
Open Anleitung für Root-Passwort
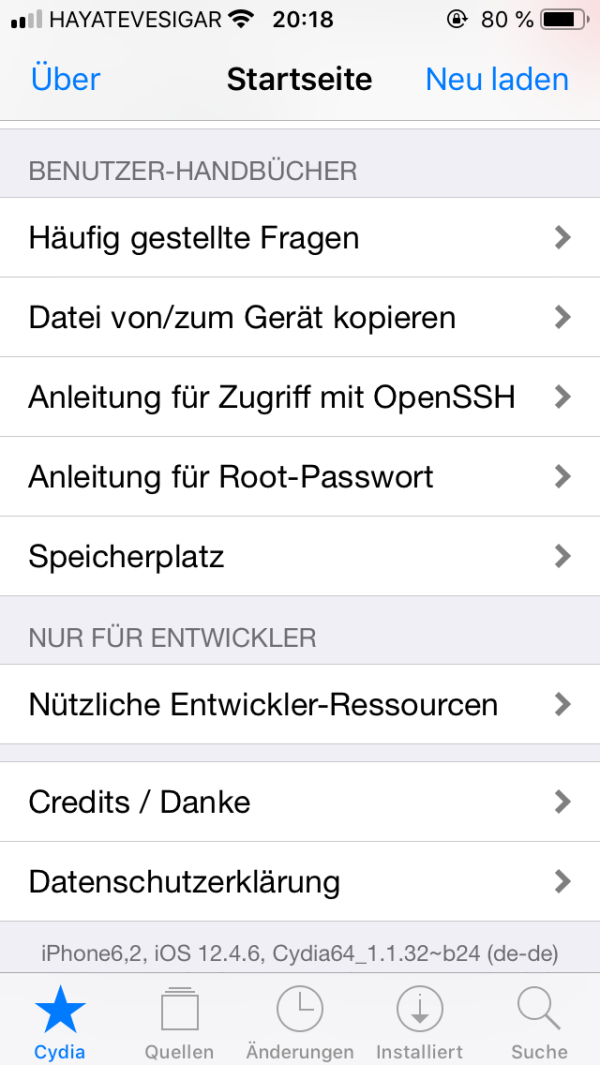point(300,476)
